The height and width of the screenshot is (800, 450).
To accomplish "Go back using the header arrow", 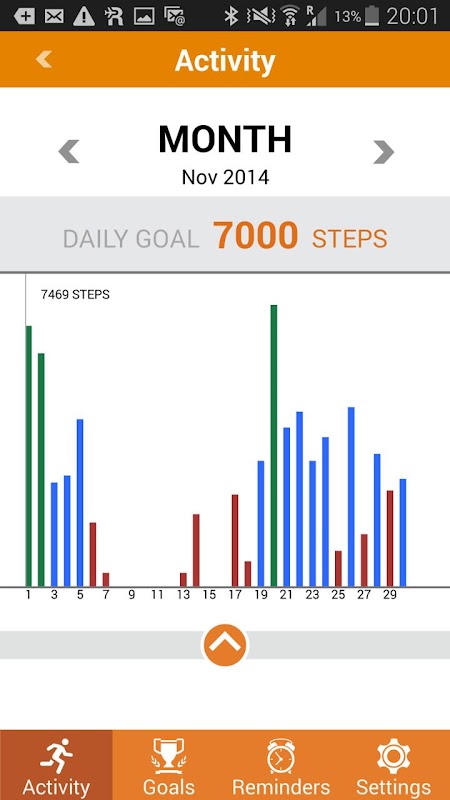I will (44, 59).
